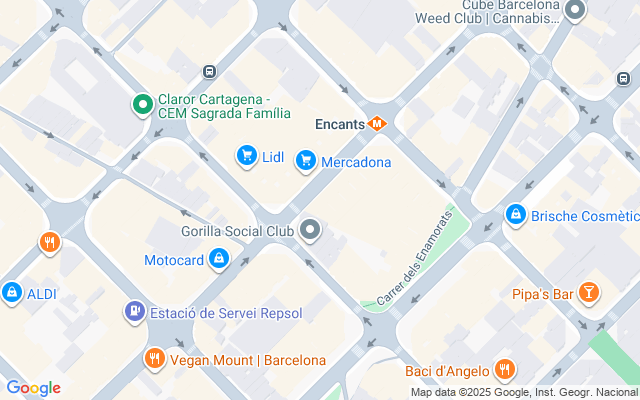Open the Baci d'Angelo restaurant marker
Viewport: 640px width, 400px height.
coord(505,370)
